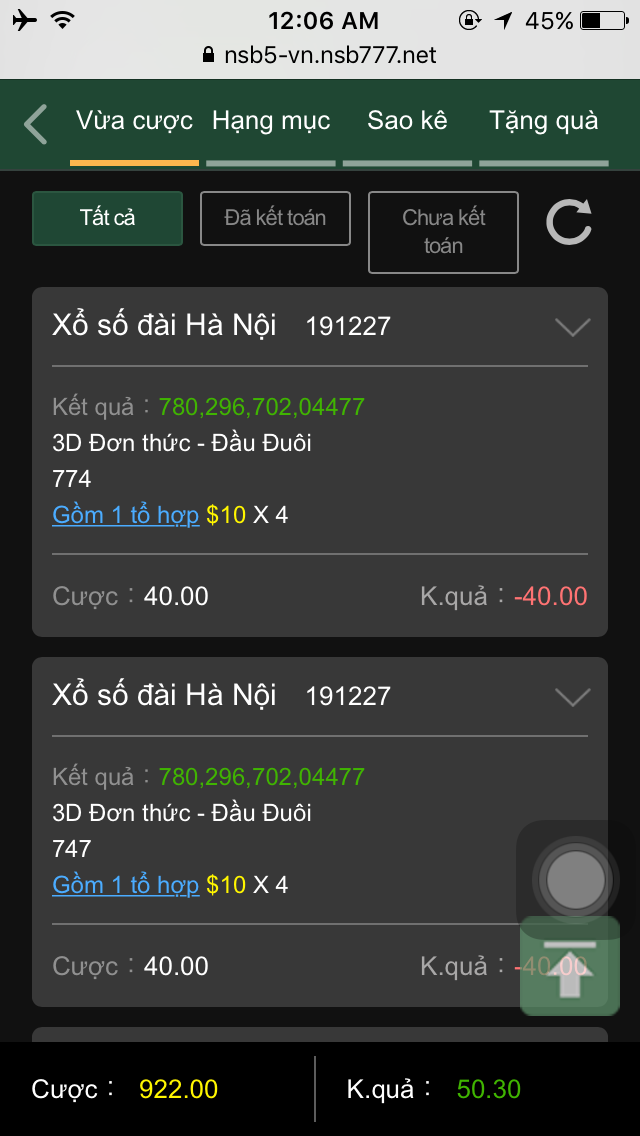Viewport: 640px width, 1136px height.
Task: Open Gồm 1 tổ hợp link for 747
Action: point(126,886)
